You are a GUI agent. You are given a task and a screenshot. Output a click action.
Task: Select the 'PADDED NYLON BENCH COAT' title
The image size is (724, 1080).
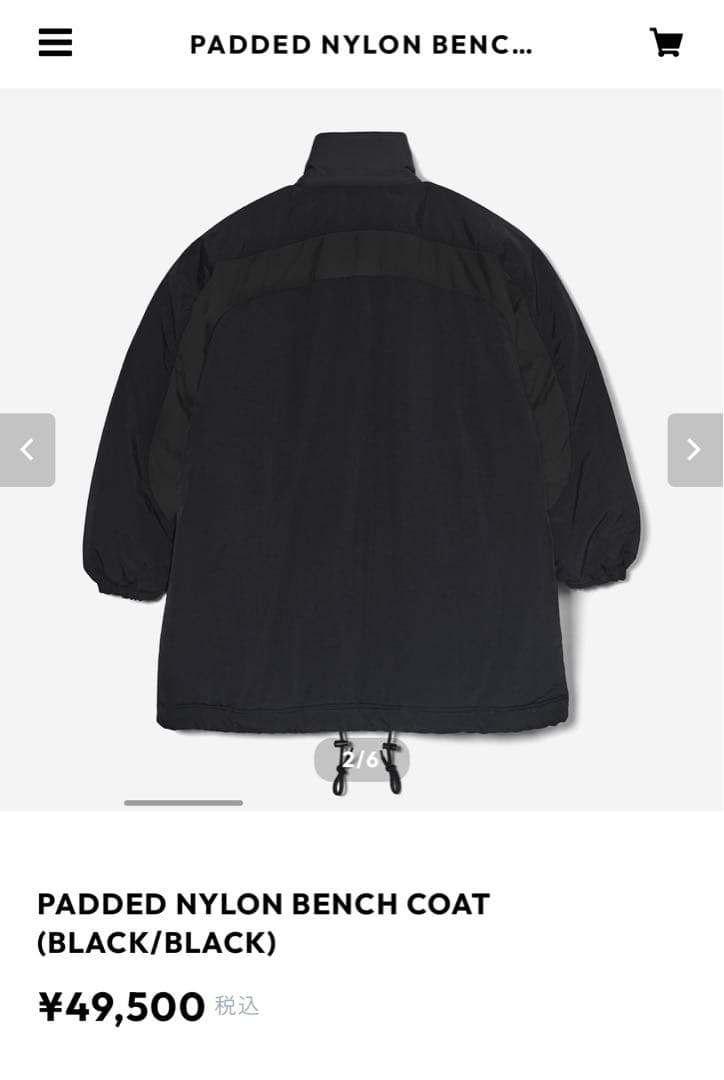click(262, 904)
